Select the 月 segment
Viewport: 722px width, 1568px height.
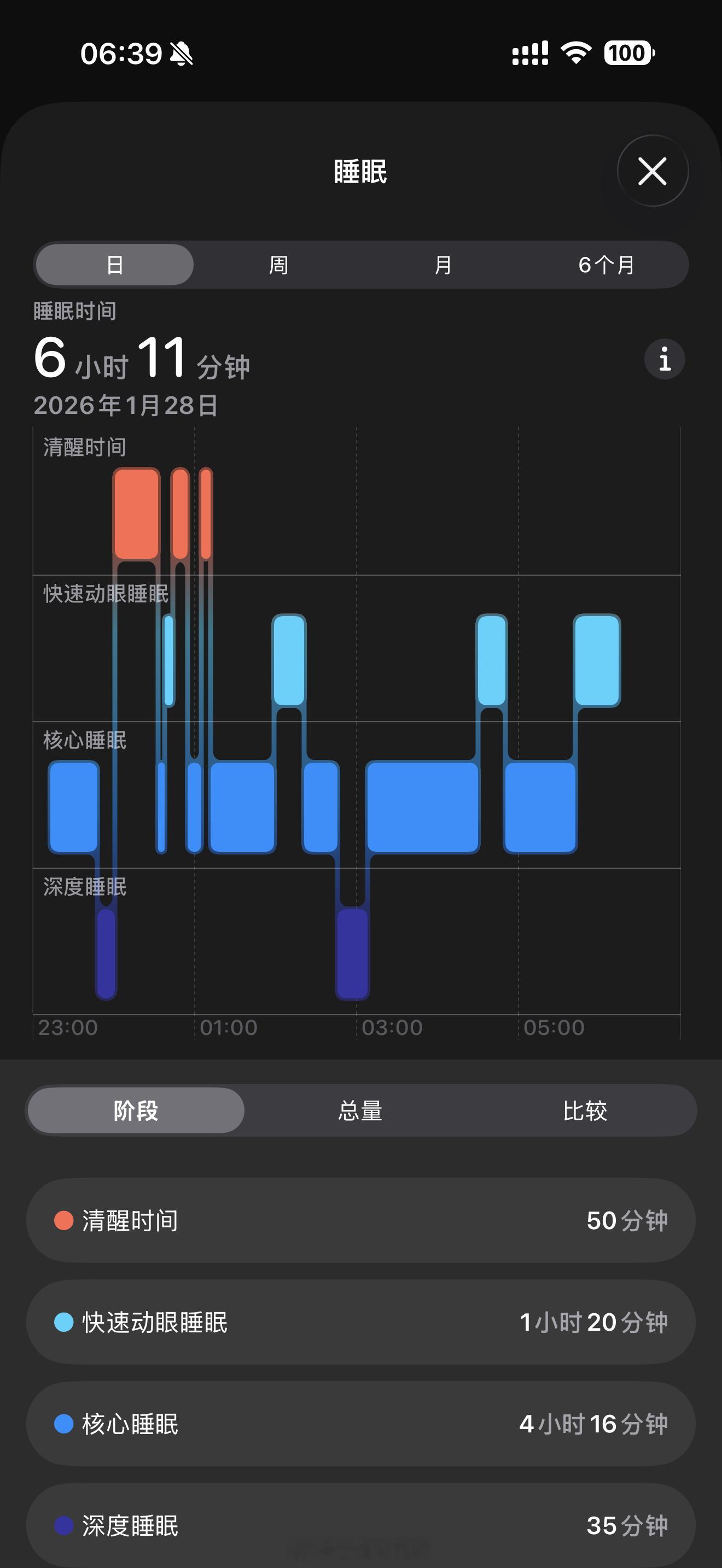point(442,265)
